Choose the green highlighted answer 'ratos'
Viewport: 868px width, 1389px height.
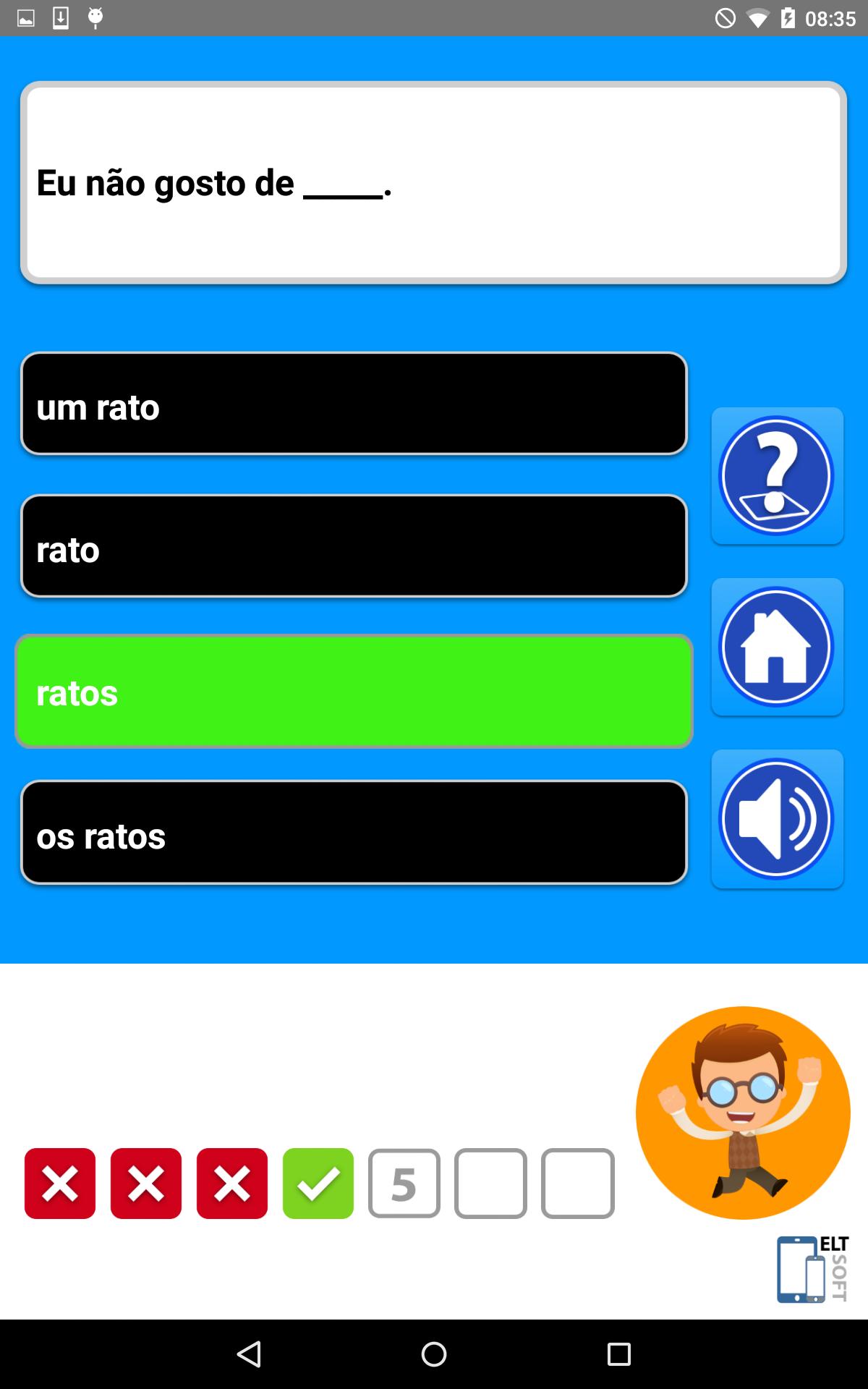coord(353,691)
